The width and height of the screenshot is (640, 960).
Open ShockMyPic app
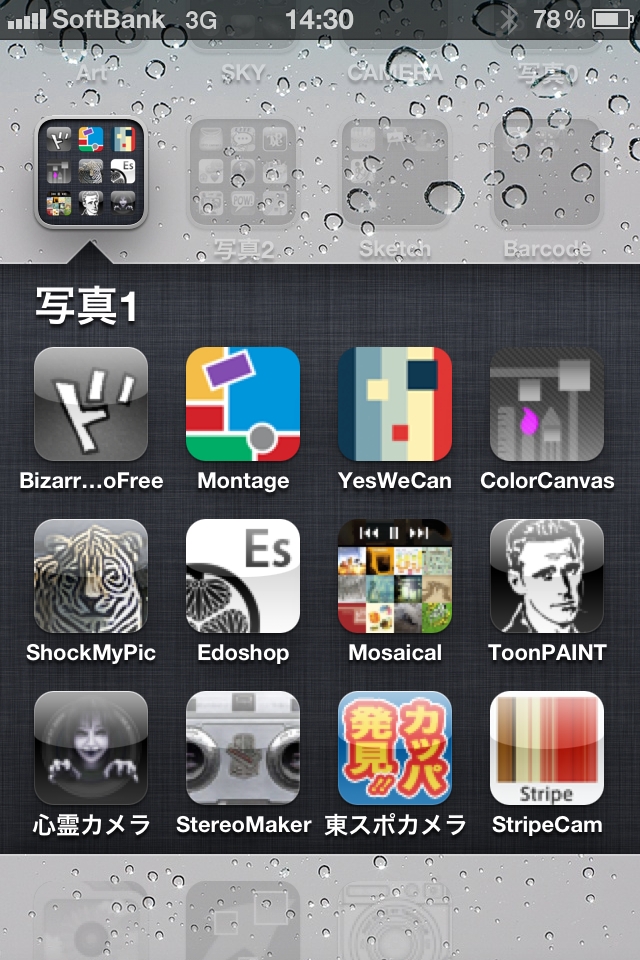coord(91,576)
